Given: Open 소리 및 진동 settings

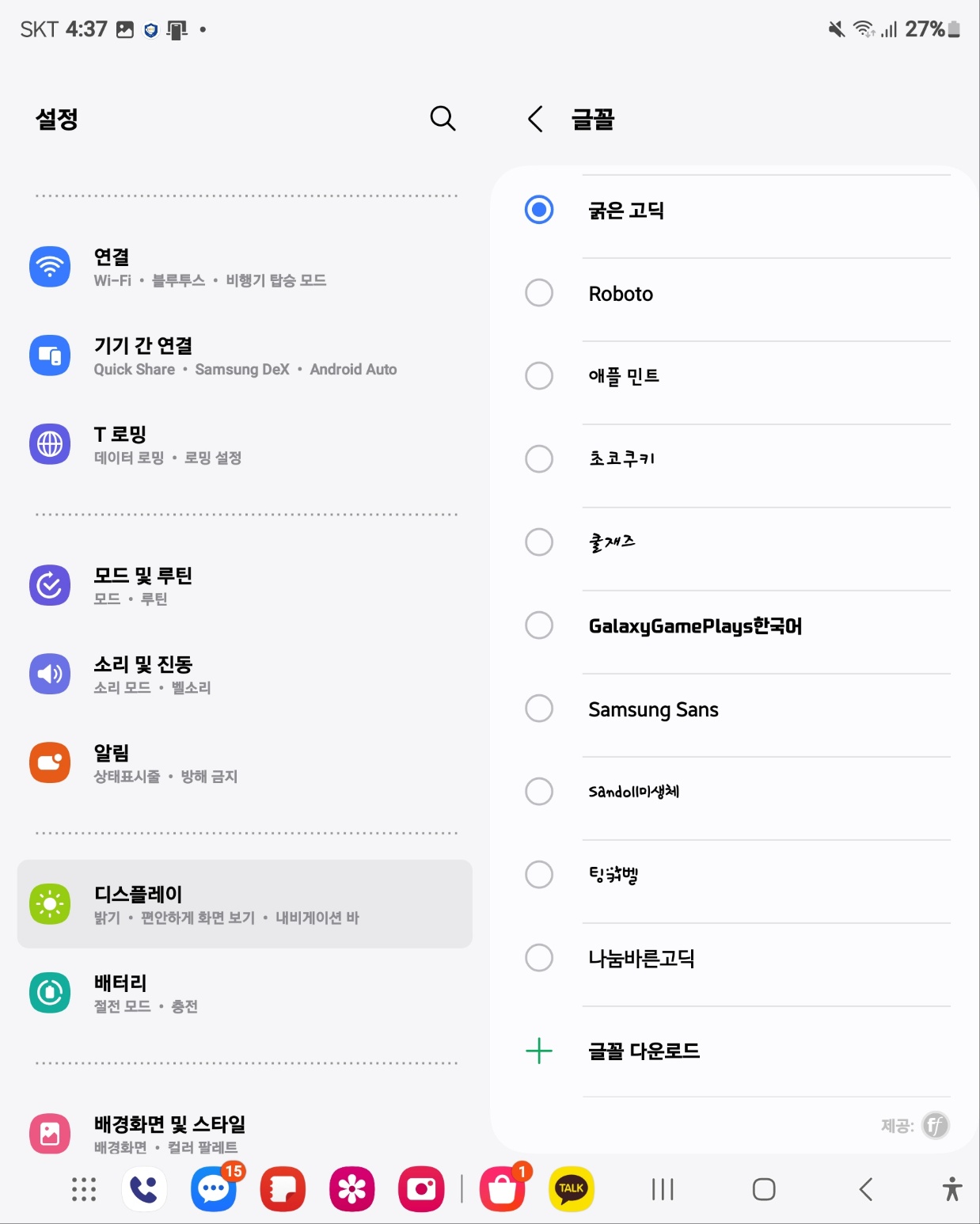Looking at the screenshot, I should [x=245, y=675].
